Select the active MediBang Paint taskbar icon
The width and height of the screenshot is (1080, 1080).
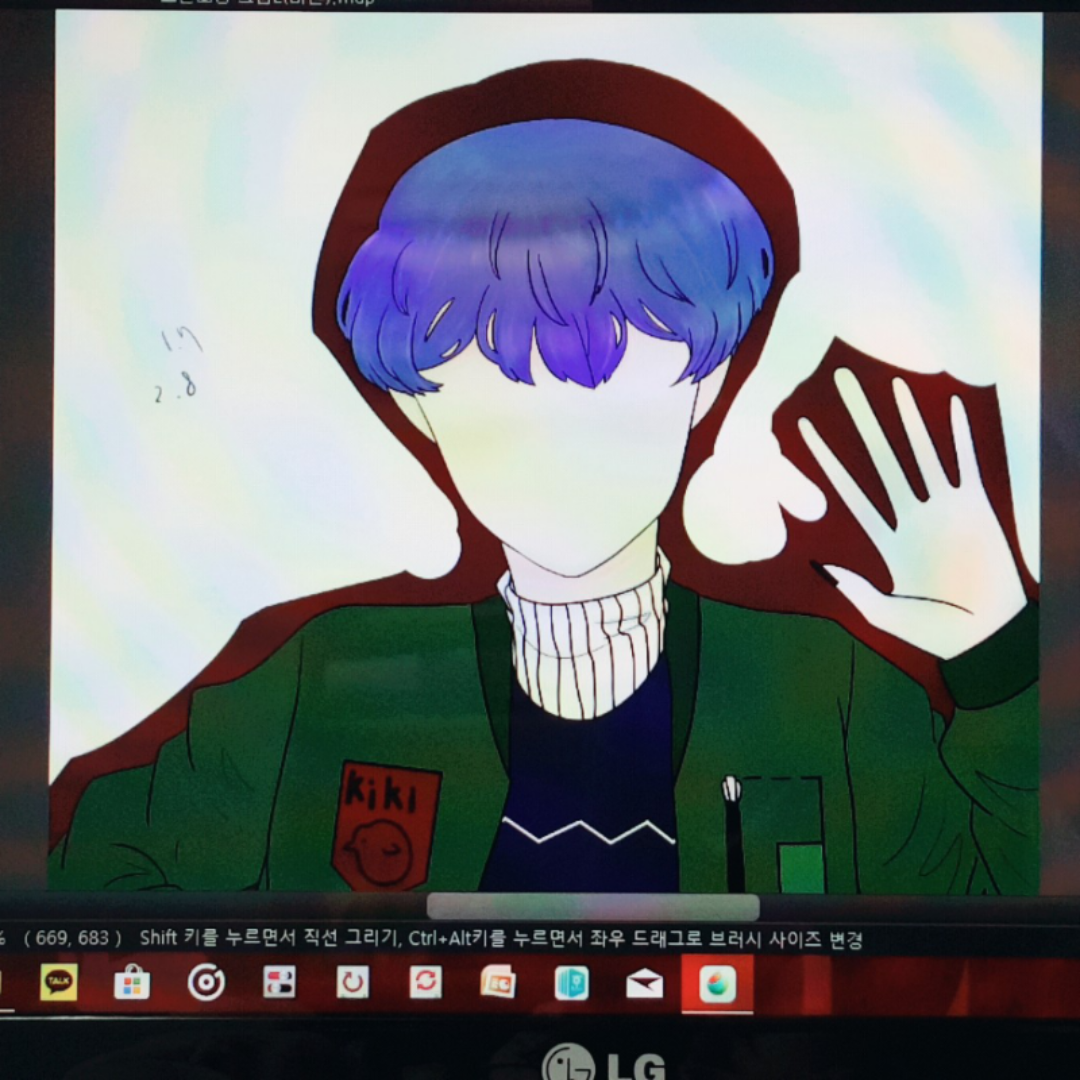point(717,984)
